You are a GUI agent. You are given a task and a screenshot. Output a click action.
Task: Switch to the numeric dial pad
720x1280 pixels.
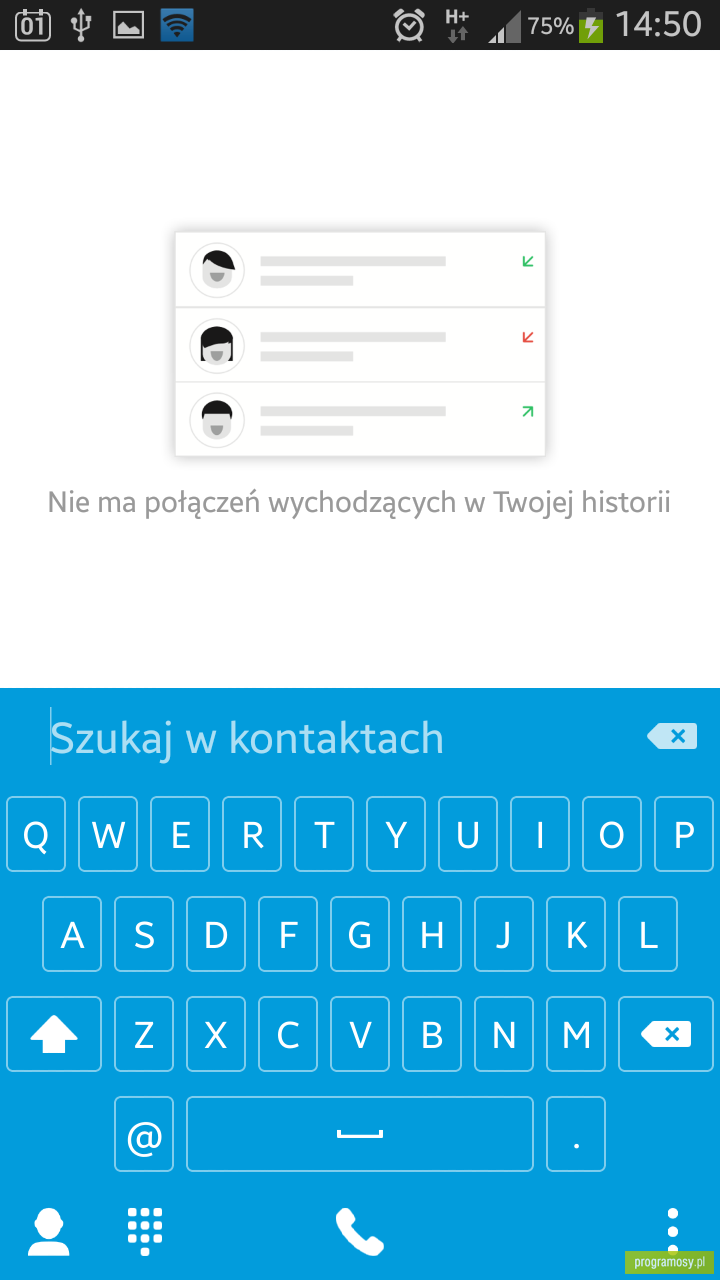(145, 1231)
